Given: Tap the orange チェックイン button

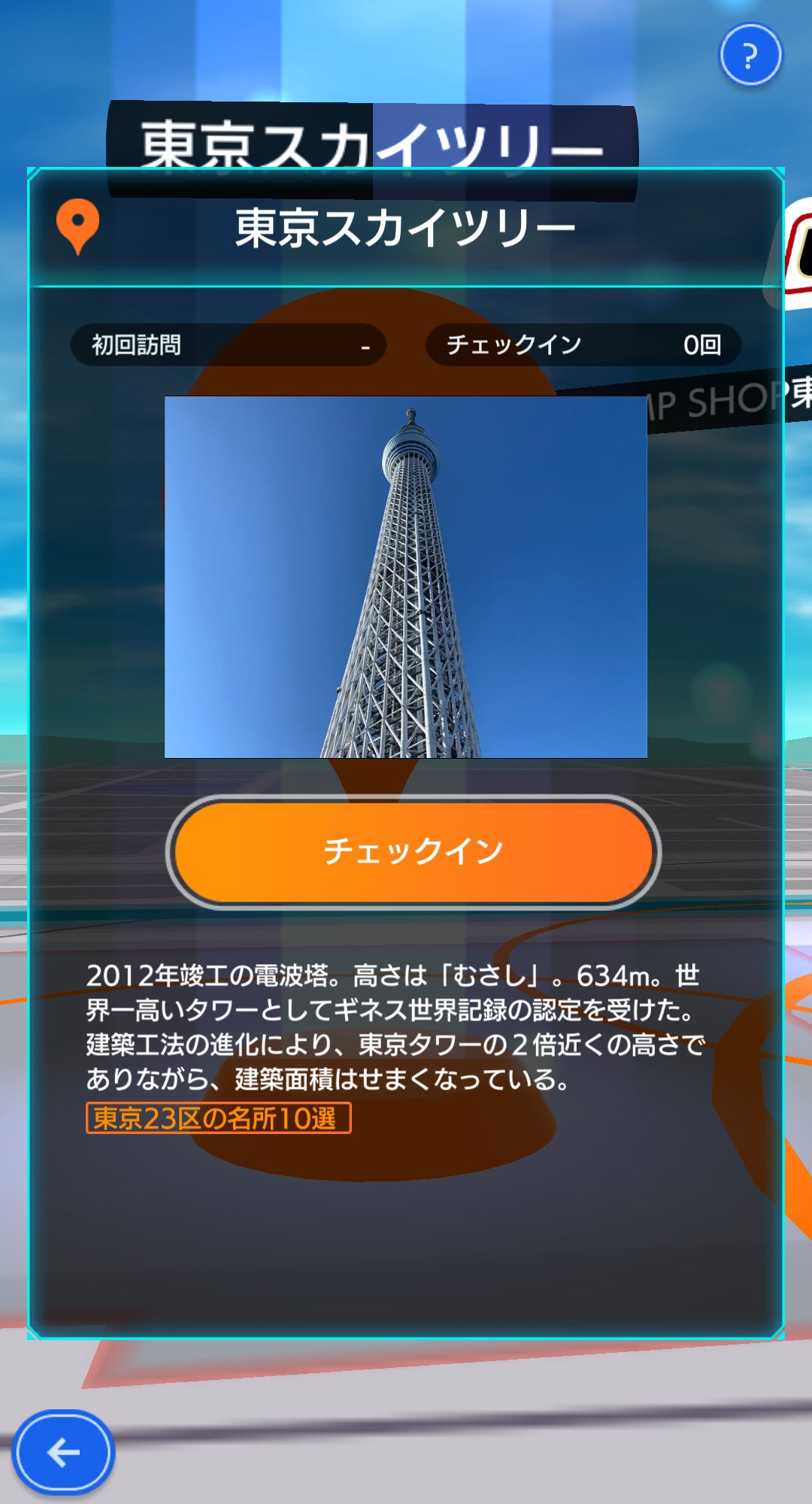Looking at the screenshot, I should 413,852.
